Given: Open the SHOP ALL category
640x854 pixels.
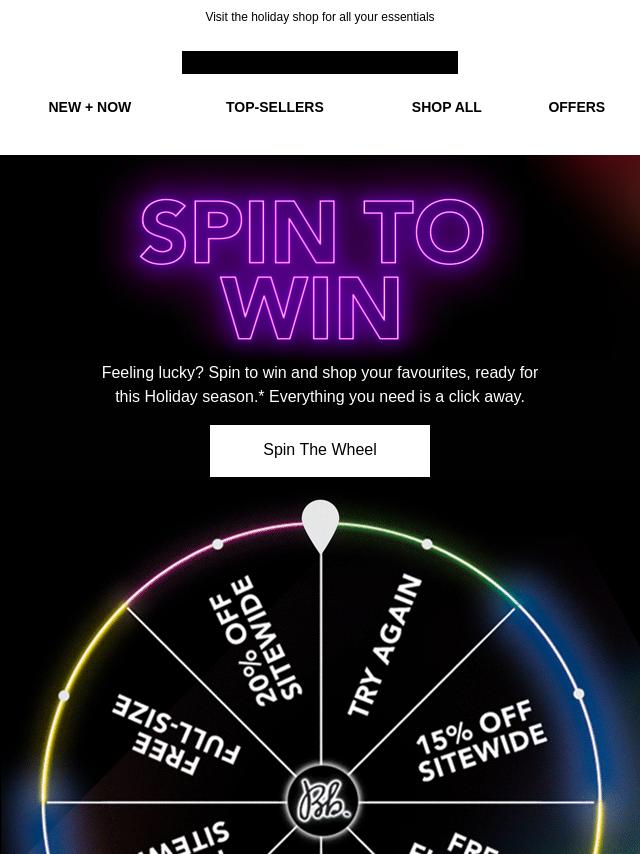Looking at the screenshot, I should click(446, 107).
